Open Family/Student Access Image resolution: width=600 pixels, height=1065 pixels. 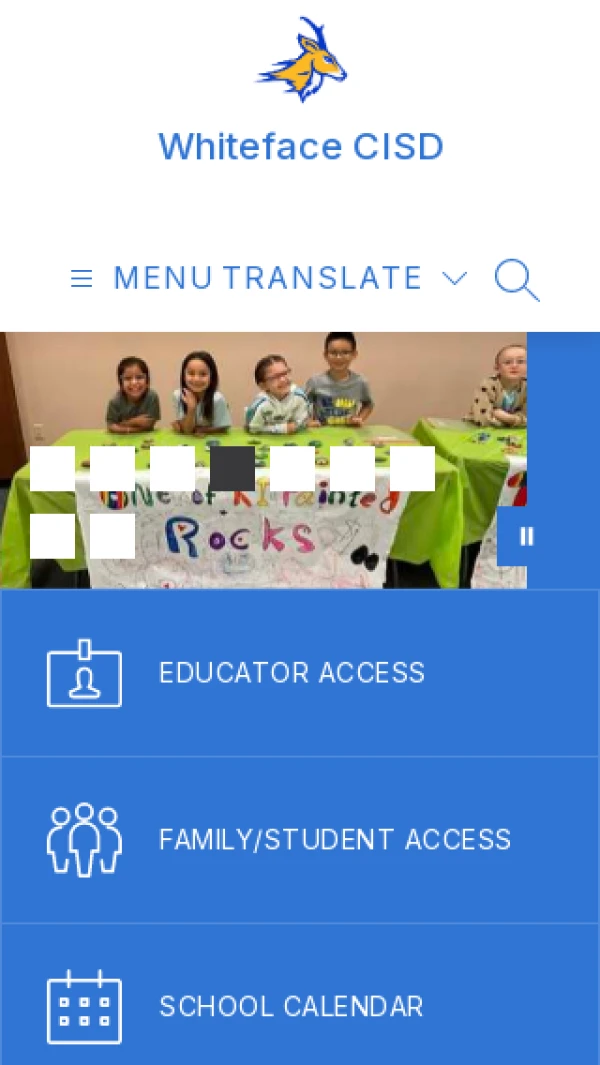click(300, 840)
